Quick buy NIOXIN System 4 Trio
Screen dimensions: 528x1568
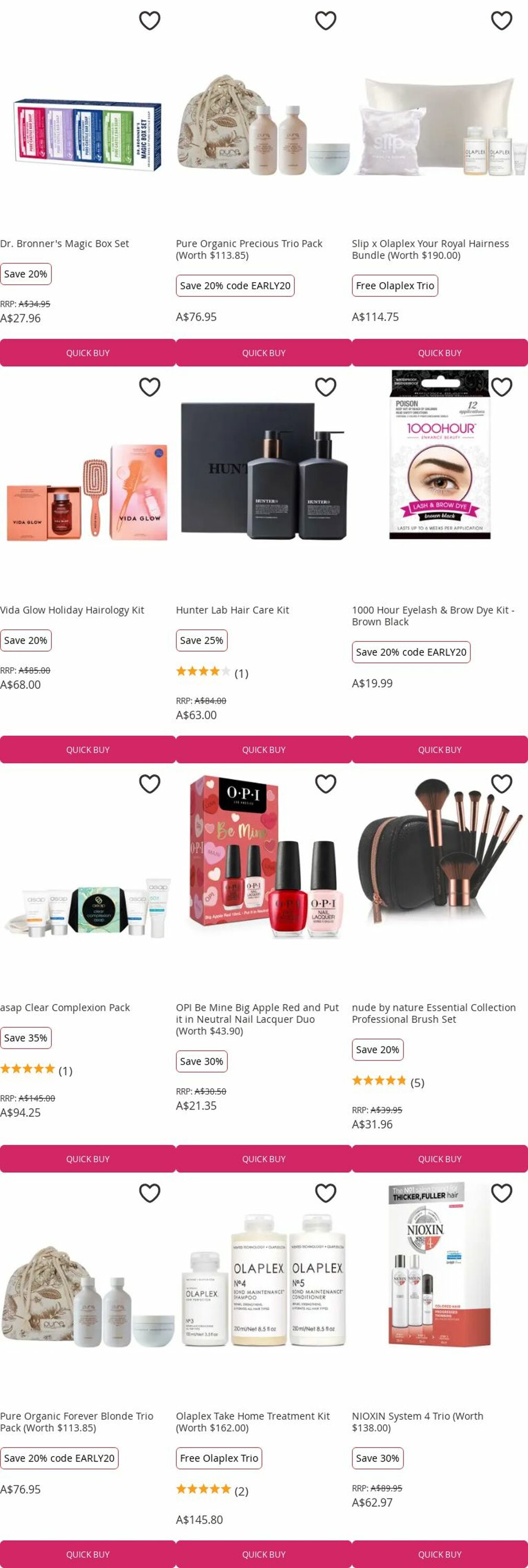[440, 1554]
